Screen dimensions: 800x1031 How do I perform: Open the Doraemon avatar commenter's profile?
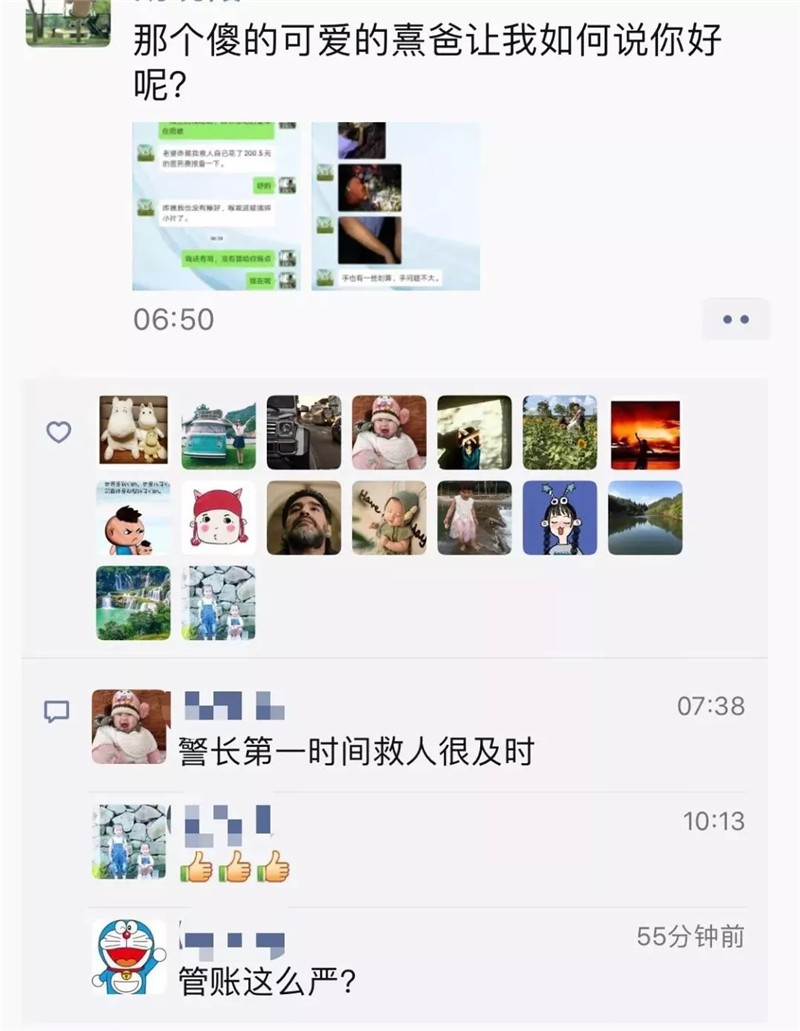pyautogui.click(x=130, y=957)
